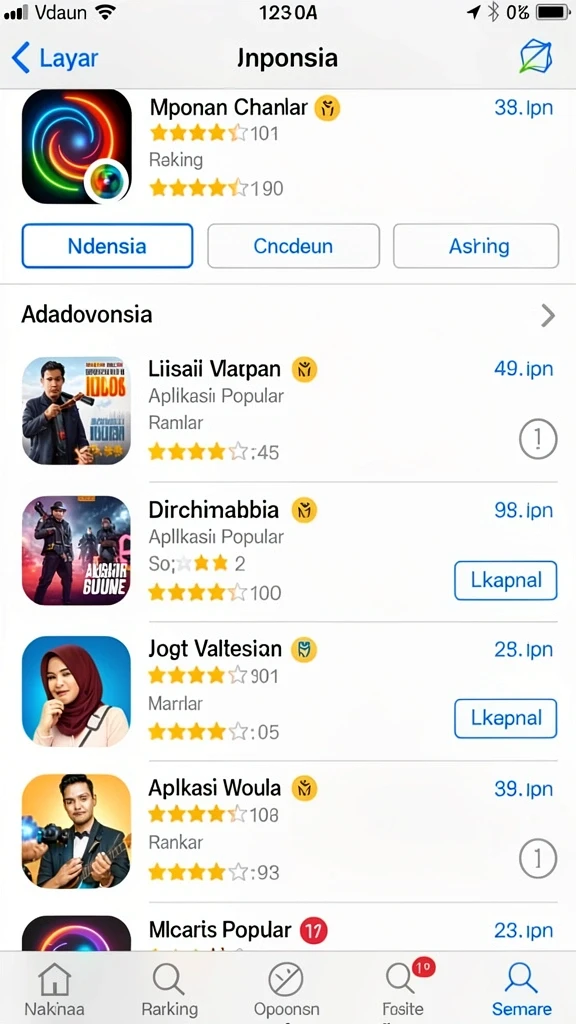Viewport: 576px width, 1024px height.
Task: Switch to the Opoonsn tab
Action: coord(286,989)
